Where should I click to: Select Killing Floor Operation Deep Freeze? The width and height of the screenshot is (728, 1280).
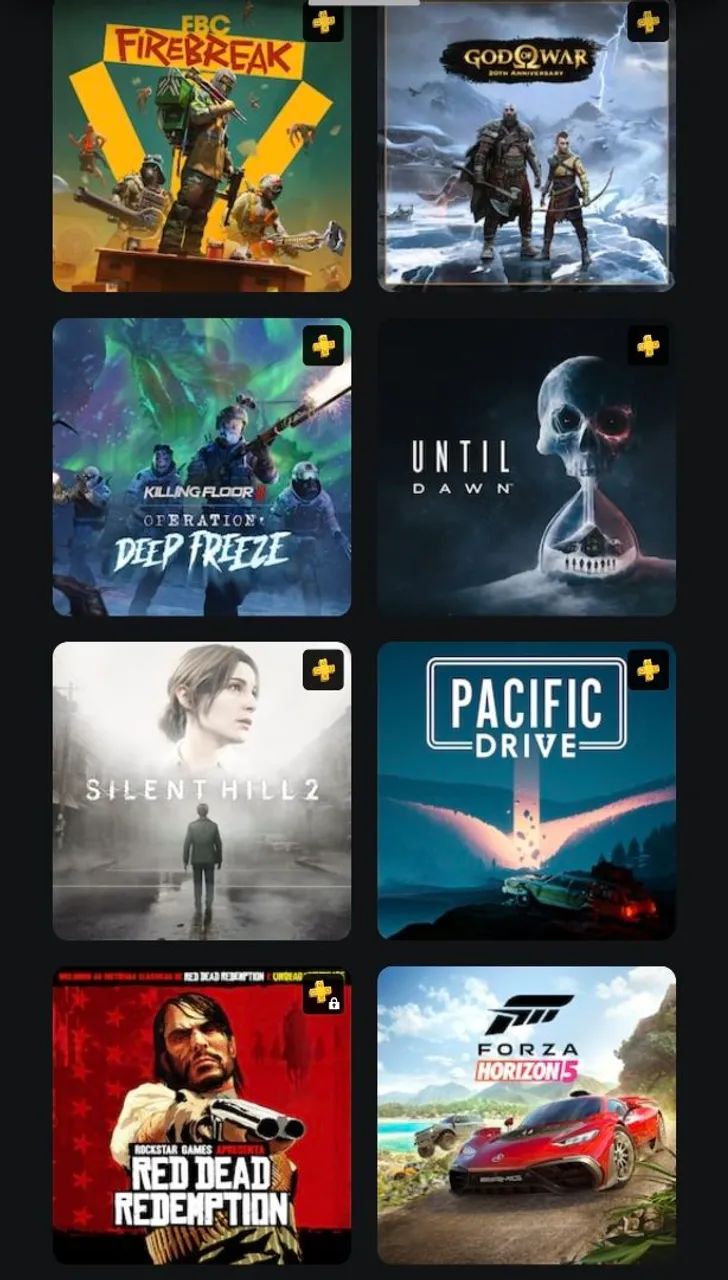pyautogui.click(x=202, y=467)
